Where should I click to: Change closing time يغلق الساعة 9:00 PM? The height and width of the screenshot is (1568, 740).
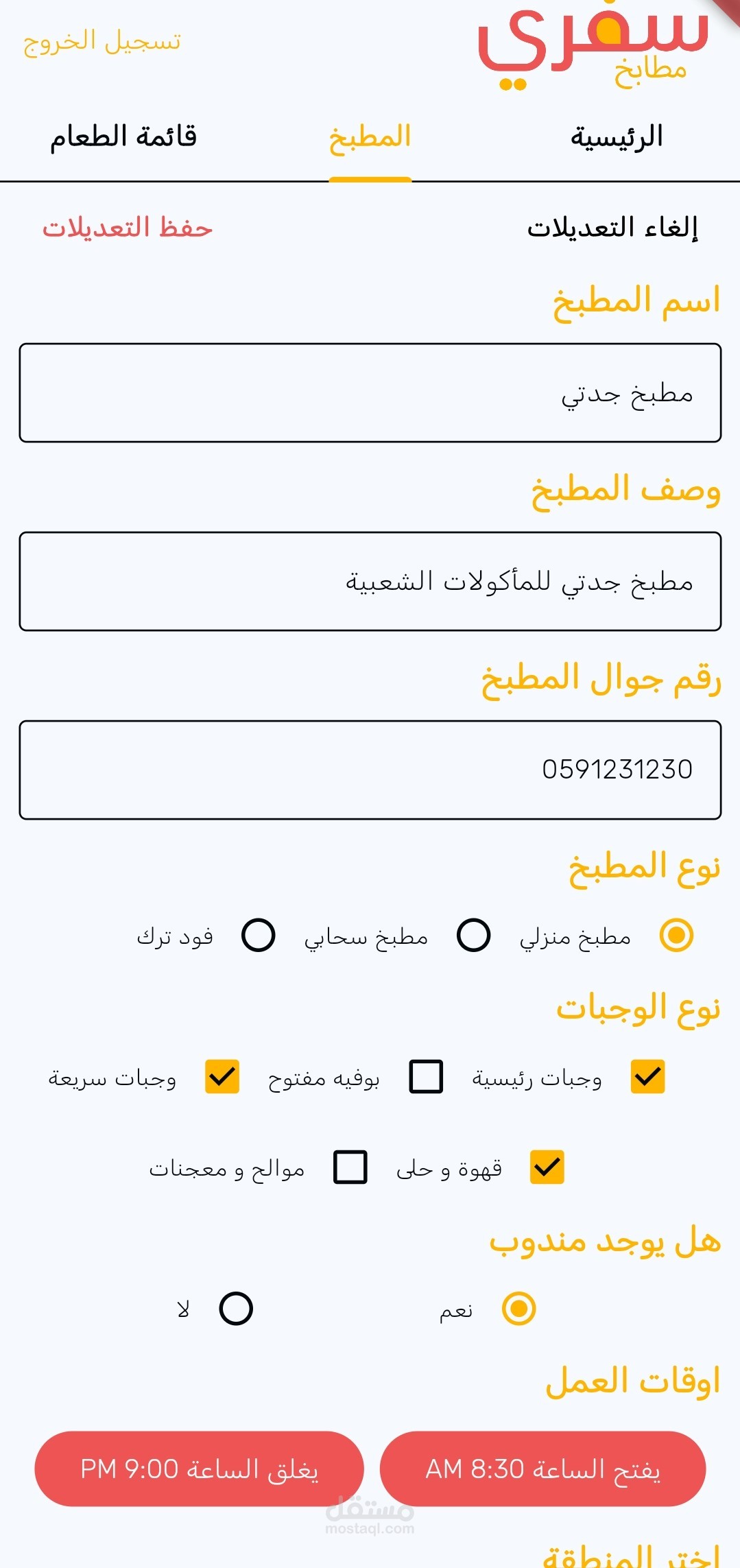click(x=199, y=1469)
